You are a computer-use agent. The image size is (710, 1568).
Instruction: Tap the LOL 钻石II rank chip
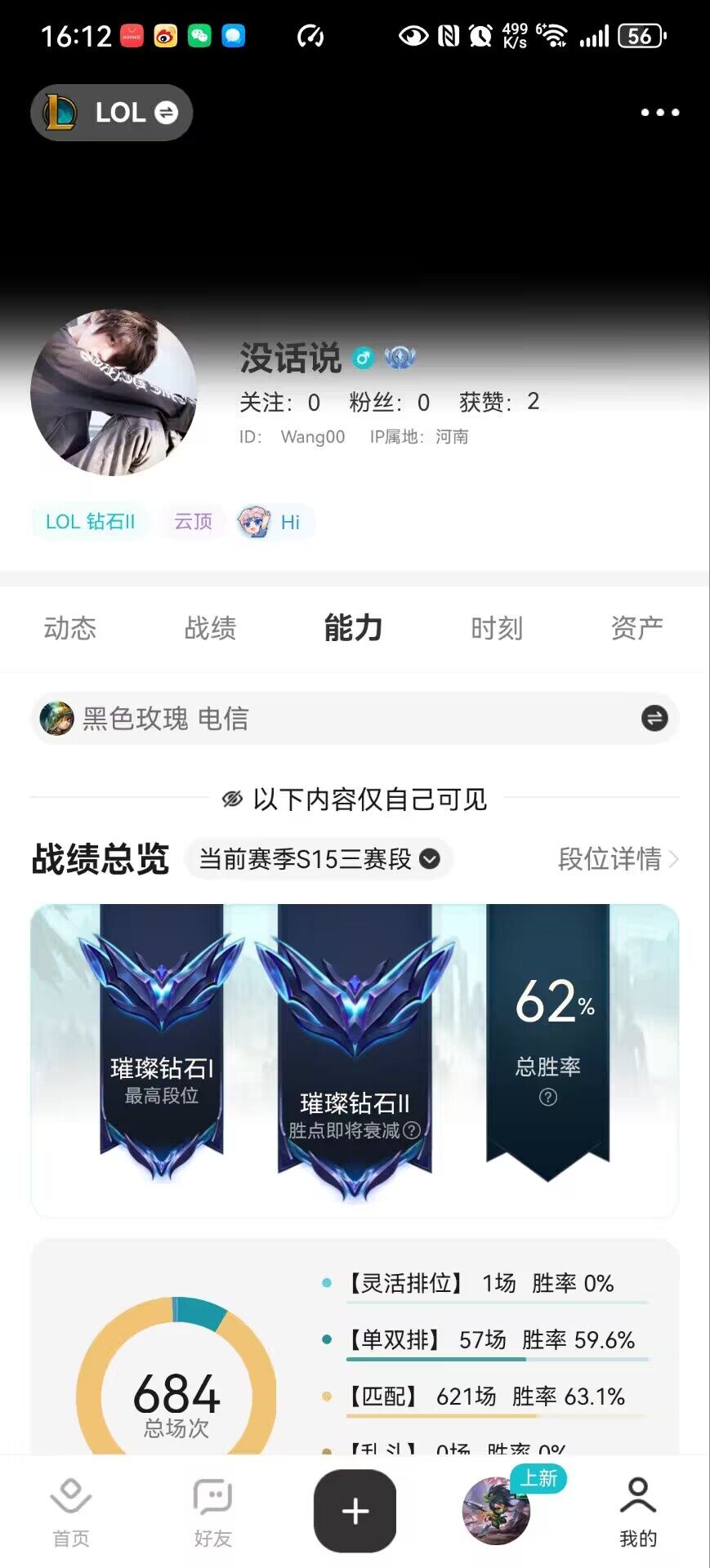pos(90,522)
